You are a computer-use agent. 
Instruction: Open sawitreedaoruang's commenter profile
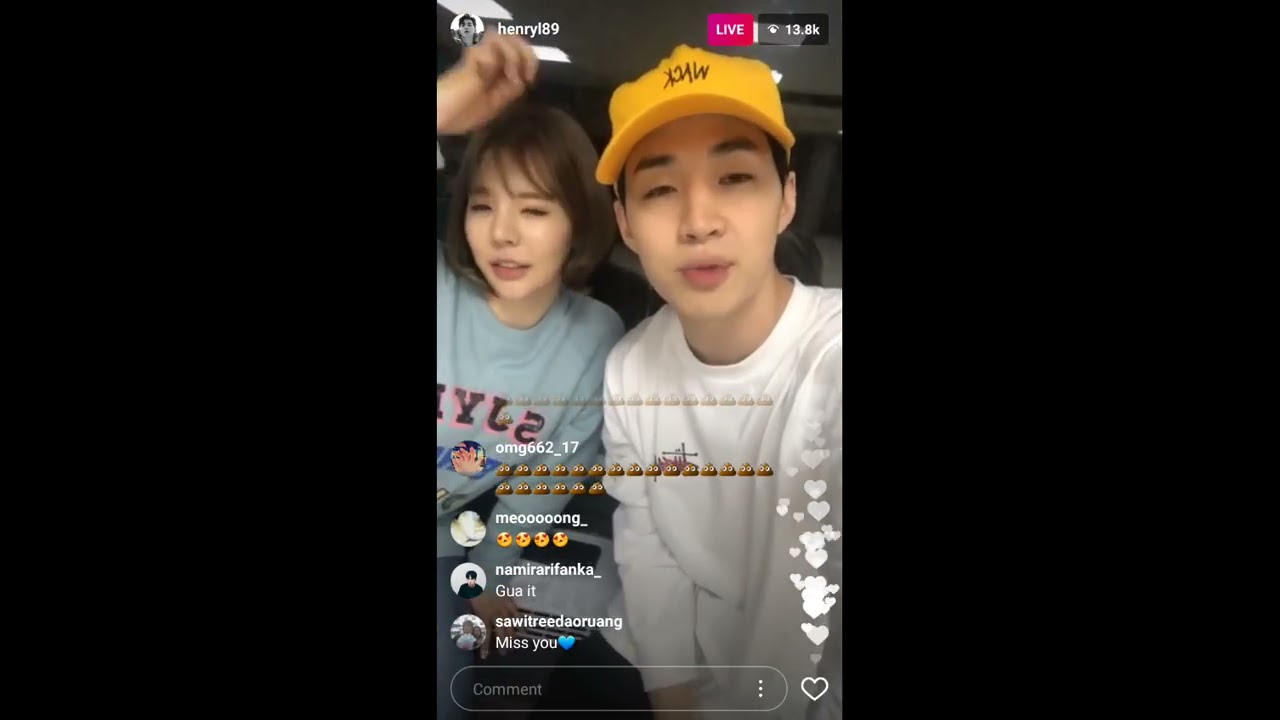(468, 632)
